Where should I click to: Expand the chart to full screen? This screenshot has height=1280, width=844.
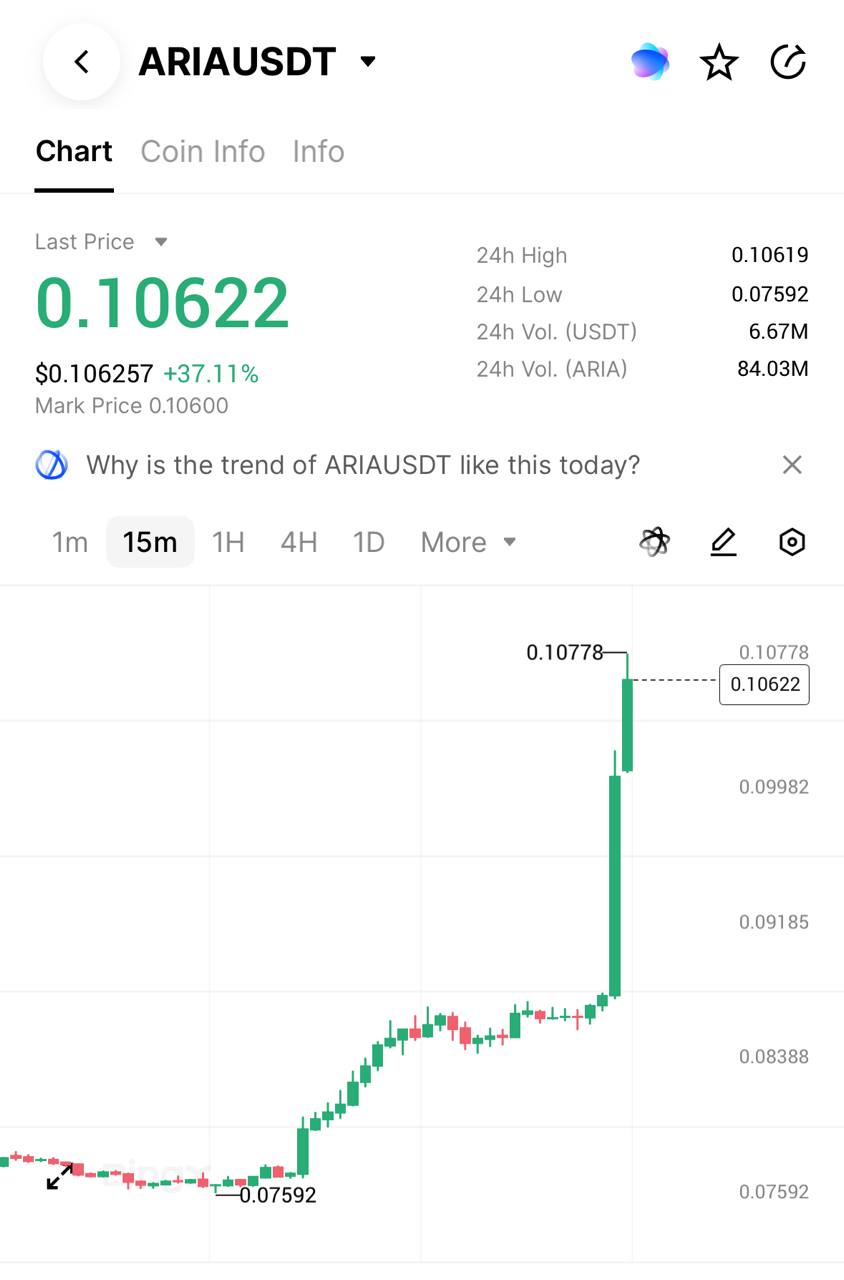click(60, 1176)
